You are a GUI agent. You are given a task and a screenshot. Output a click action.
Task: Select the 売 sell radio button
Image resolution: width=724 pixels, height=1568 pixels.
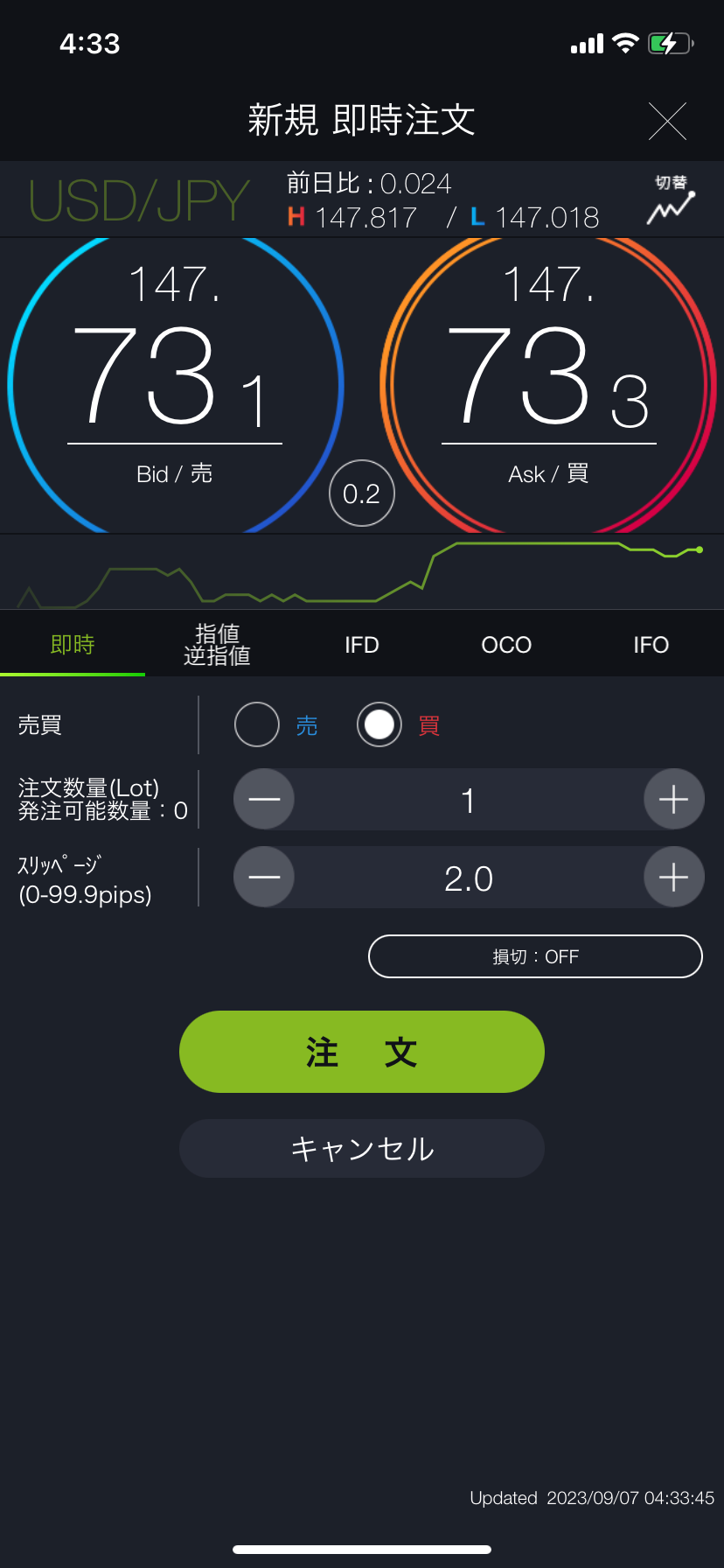point(256,724)
